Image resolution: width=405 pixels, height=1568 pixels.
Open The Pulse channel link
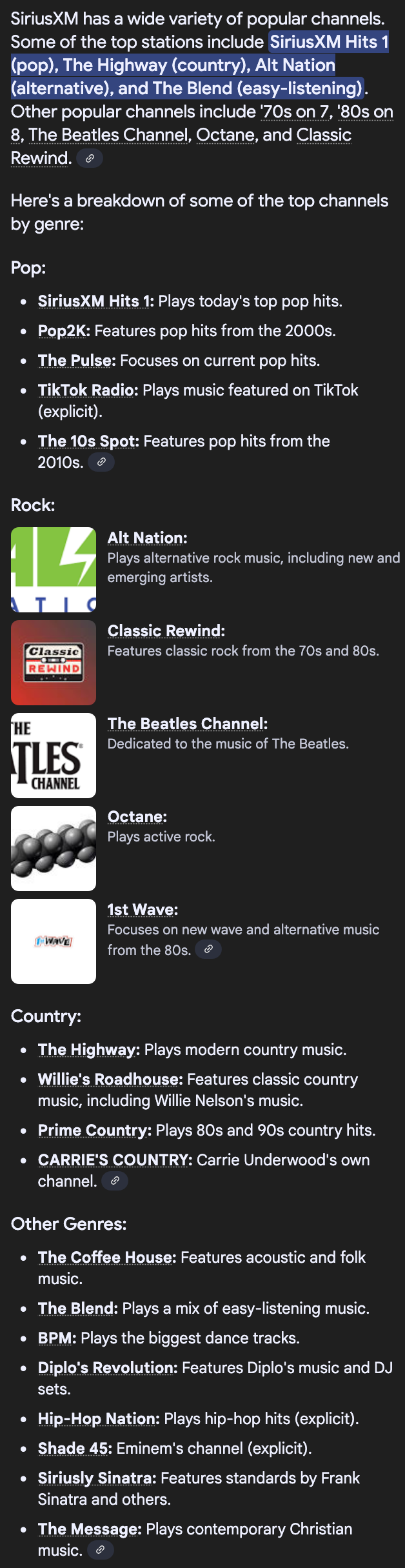pos(77,361)
